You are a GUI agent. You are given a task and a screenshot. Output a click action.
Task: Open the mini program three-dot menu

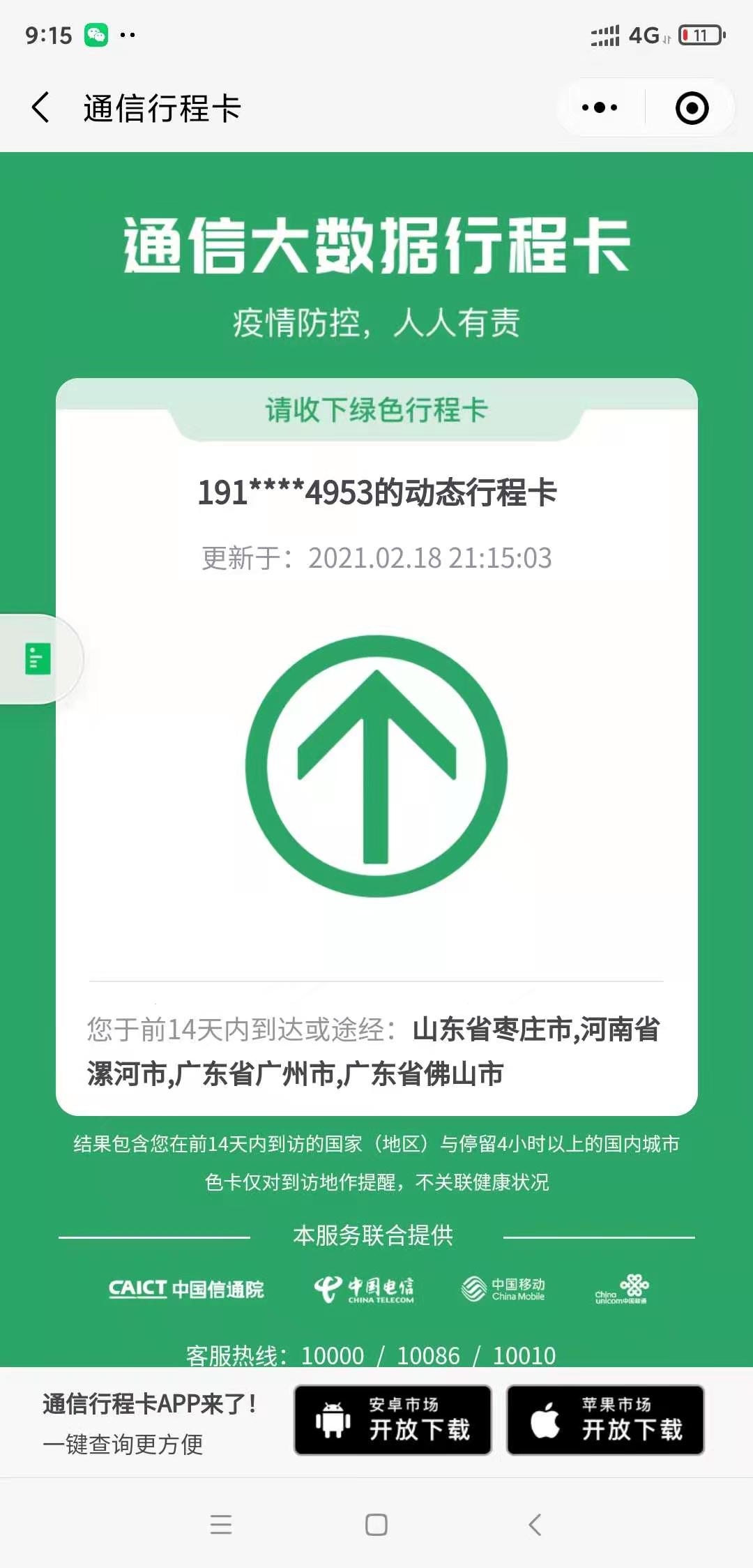click(600, 107)
